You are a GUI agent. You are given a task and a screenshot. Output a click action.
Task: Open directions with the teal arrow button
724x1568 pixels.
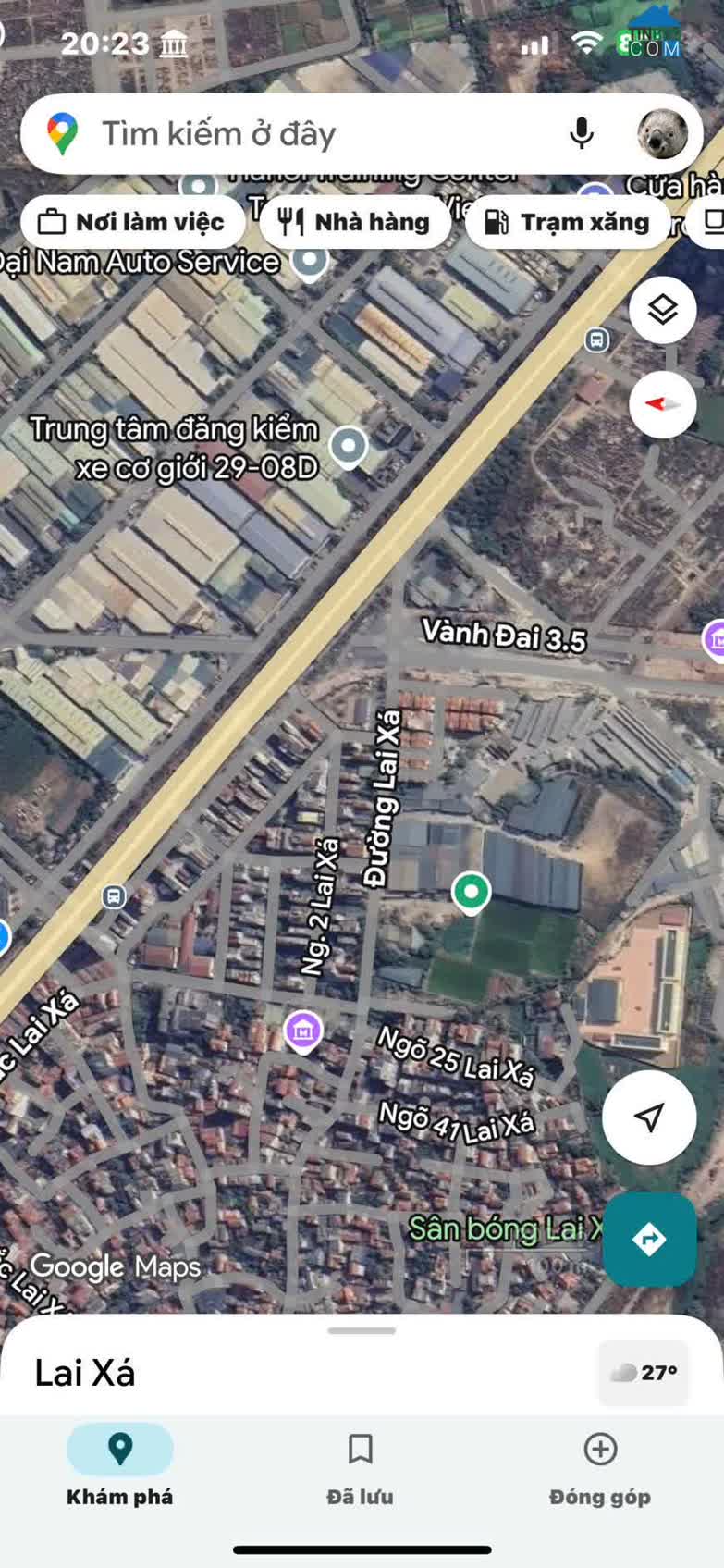click(649, 1239)
